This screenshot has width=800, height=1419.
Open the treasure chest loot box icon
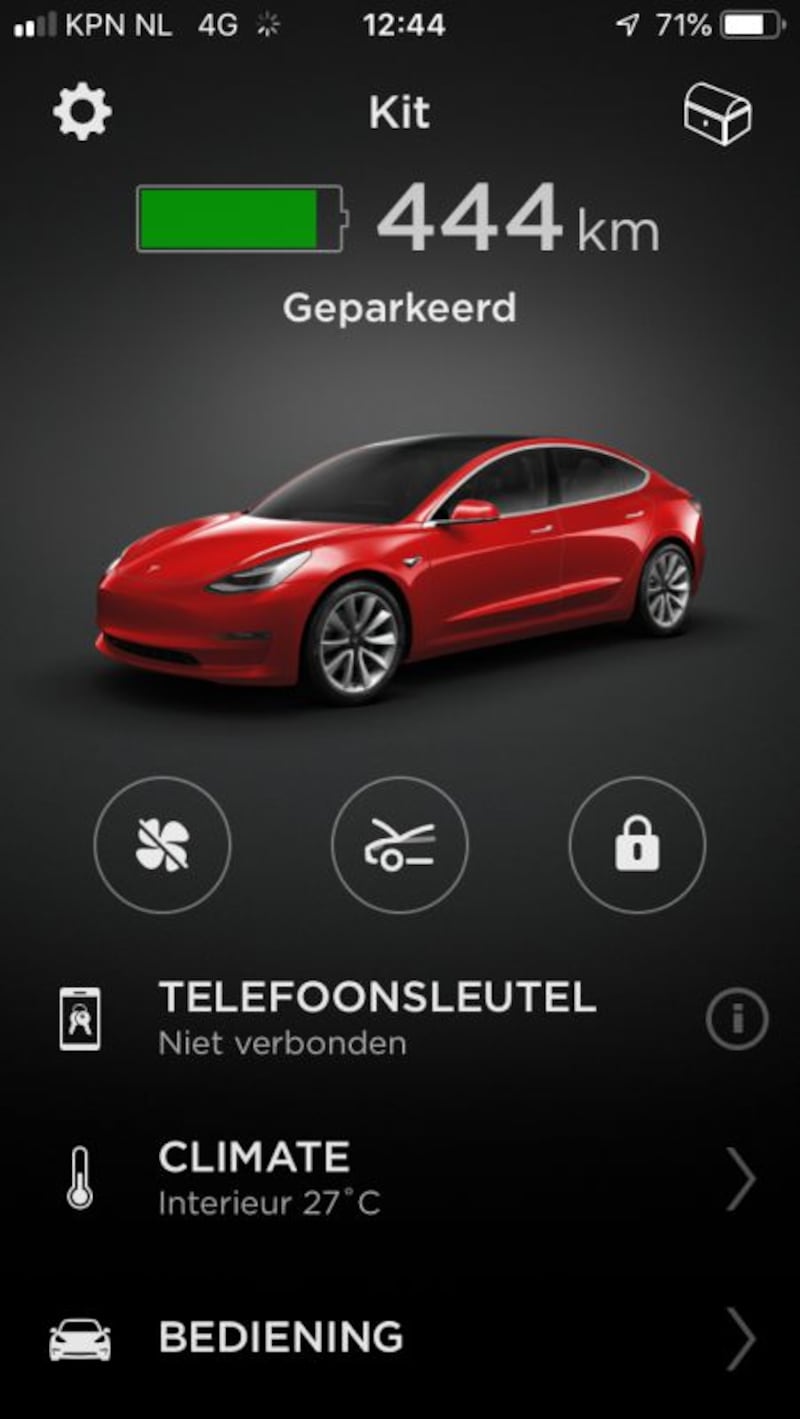717,114
